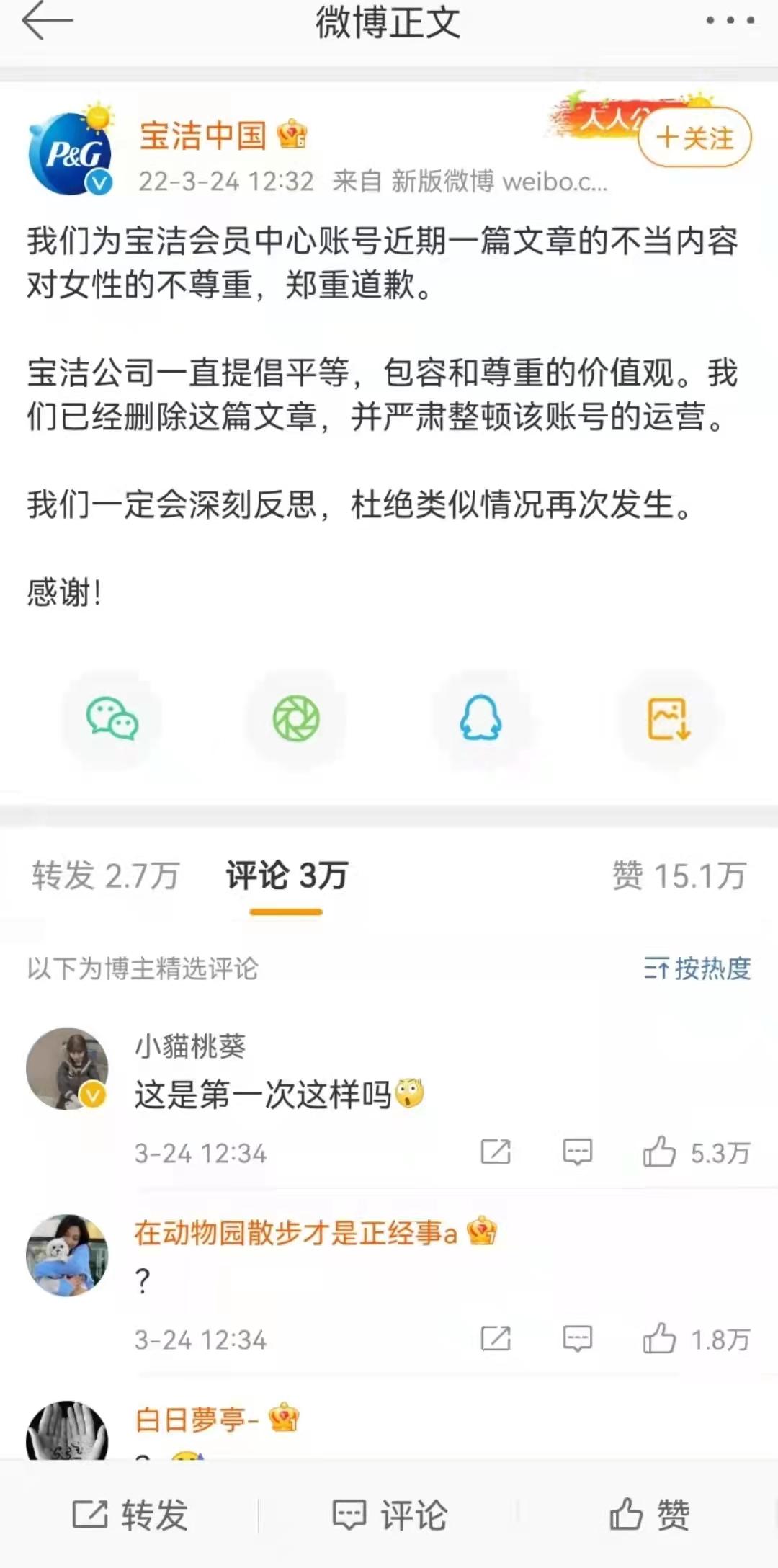This screenshot has height=1568, width=778.
Task: Tap 转发 in the bottom bar
Action: point(130,1515)
